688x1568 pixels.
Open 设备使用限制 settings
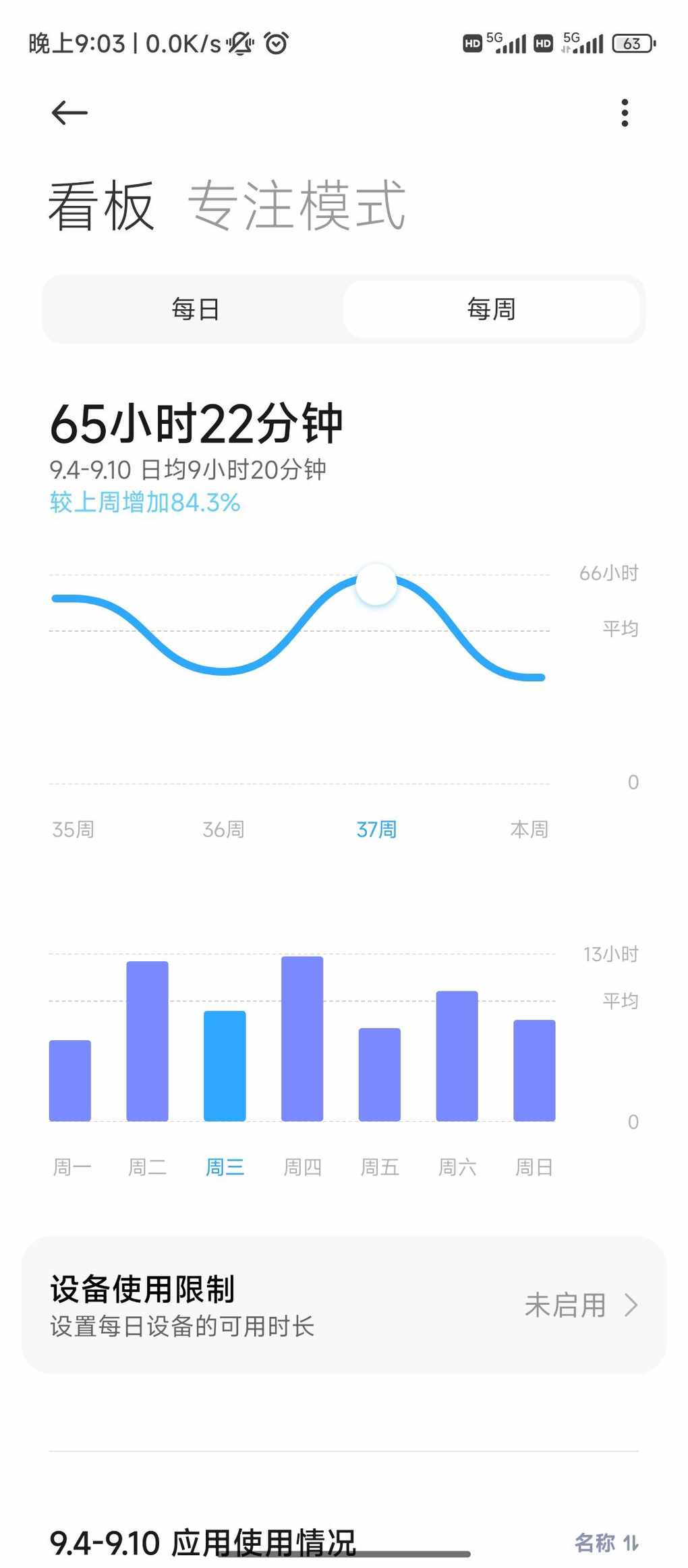pyautogui.click(x=344, y=1305)
